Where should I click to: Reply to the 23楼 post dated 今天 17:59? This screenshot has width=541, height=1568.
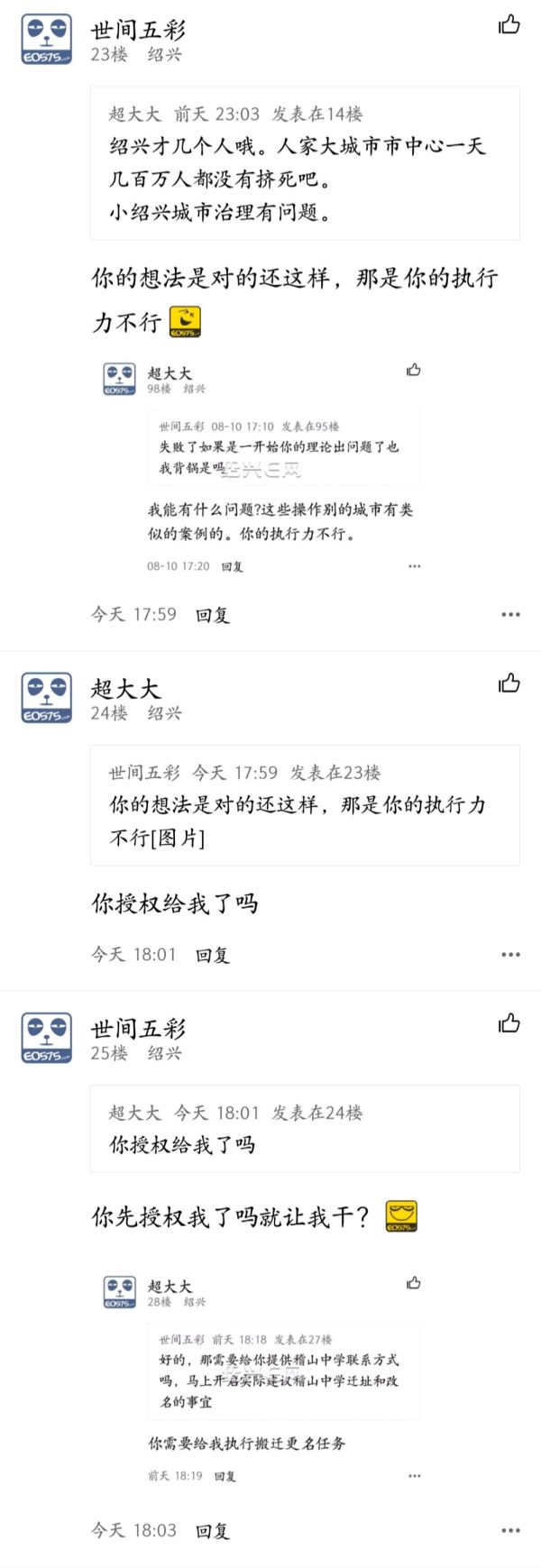coord(213,615)
